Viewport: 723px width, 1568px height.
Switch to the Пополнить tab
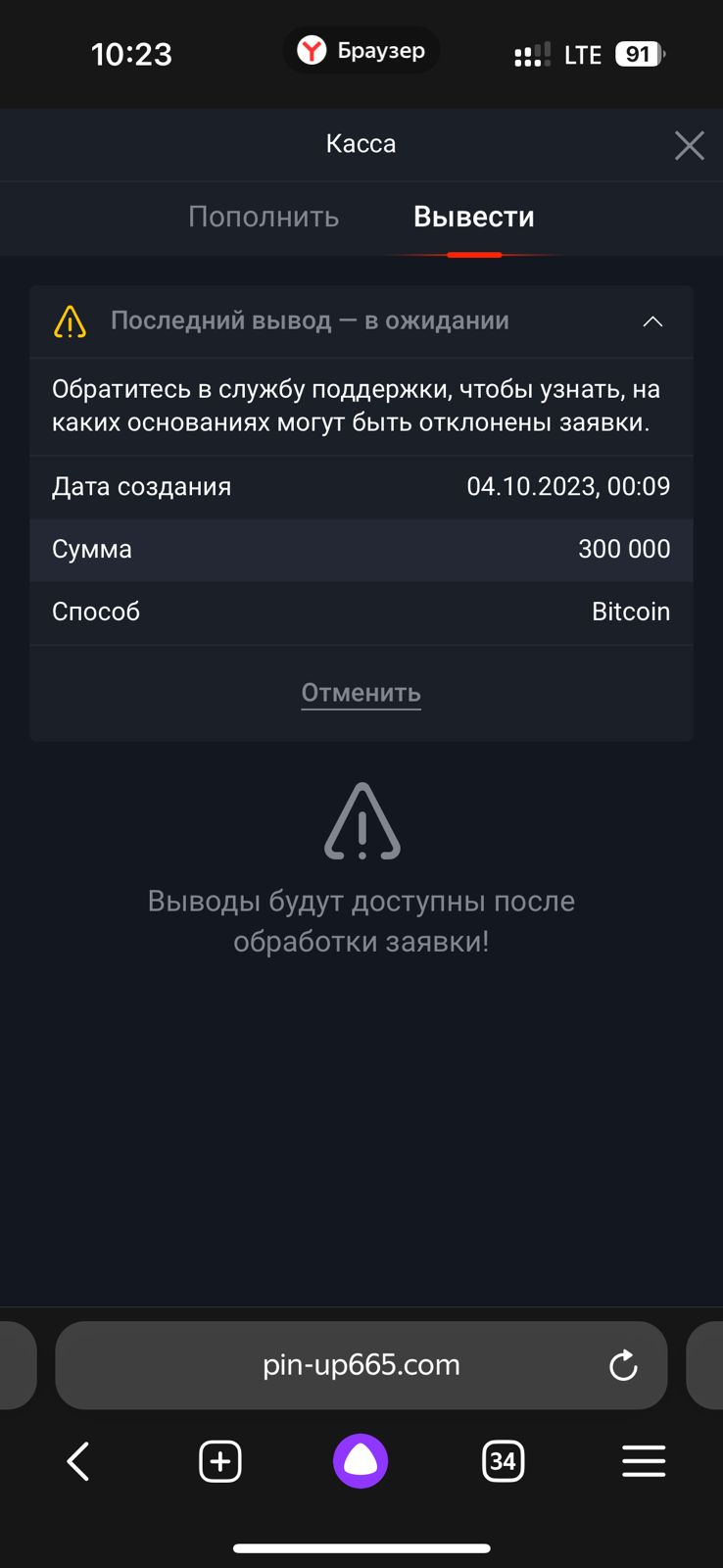point(264,217)
